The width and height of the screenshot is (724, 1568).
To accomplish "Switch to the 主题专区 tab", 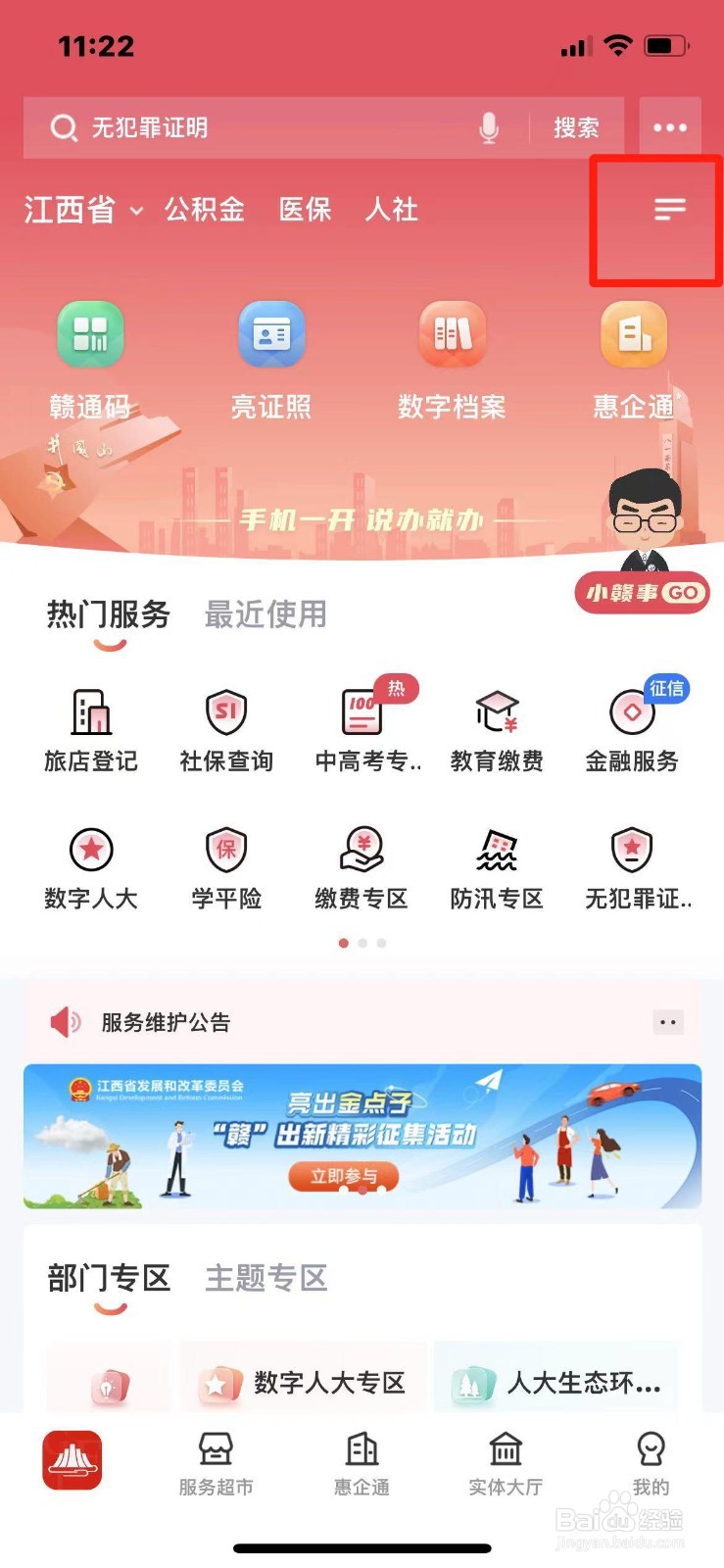I will 265,1278.
